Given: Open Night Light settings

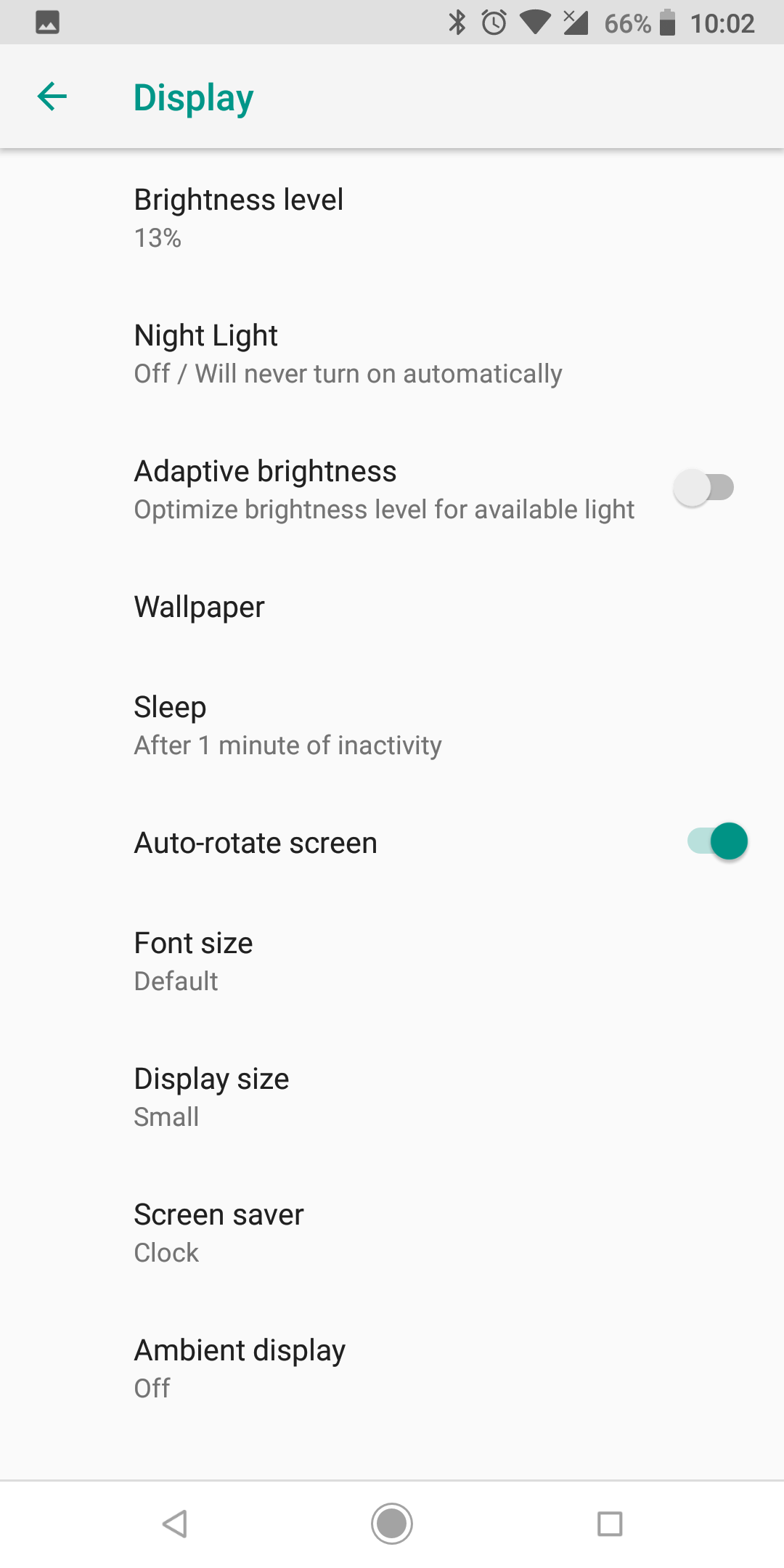Looking at the screenshot, I should [x=348, y=354].
